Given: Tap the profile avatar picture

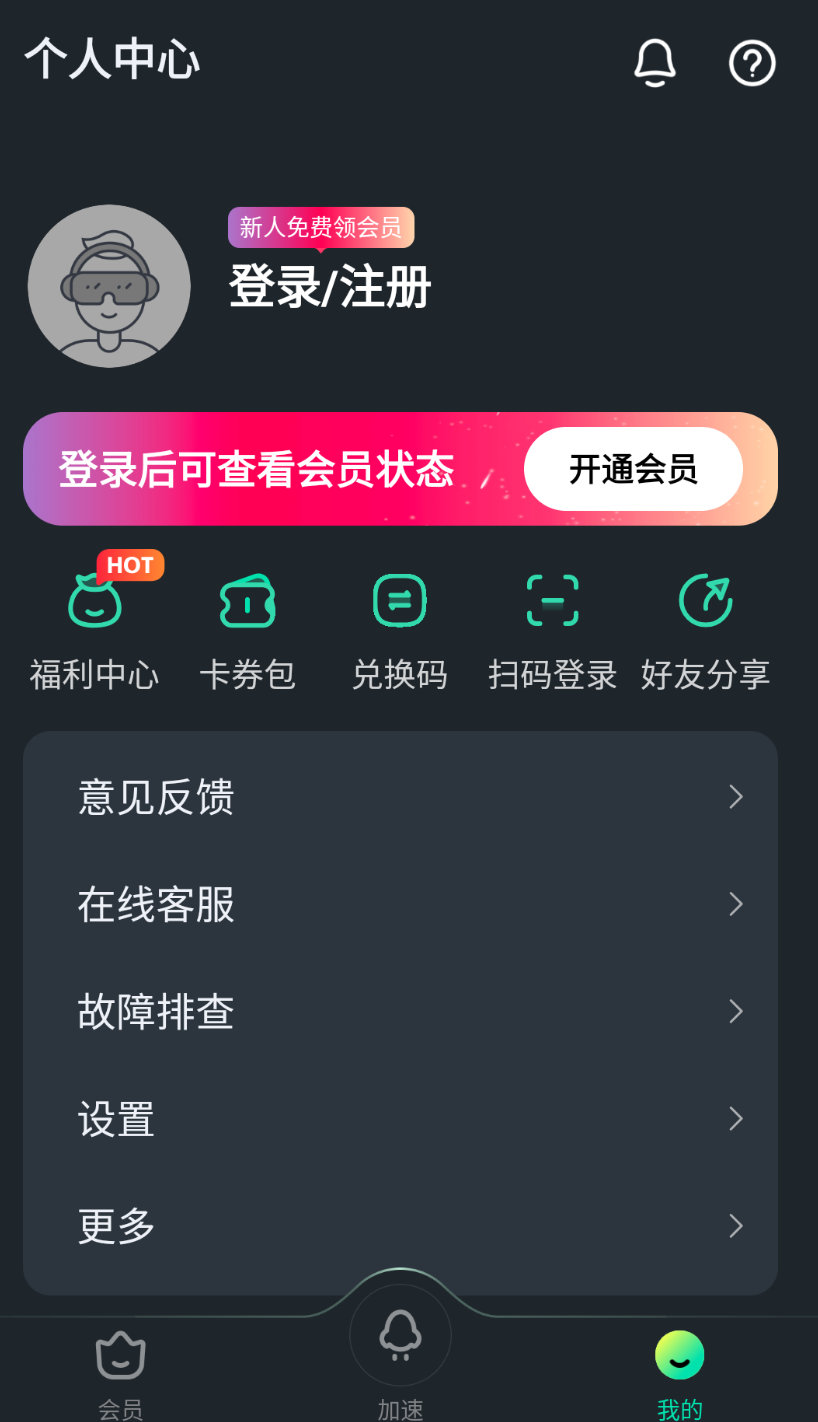Looking at the screenshot, I should pyautogui.click(x=109, y=286).
